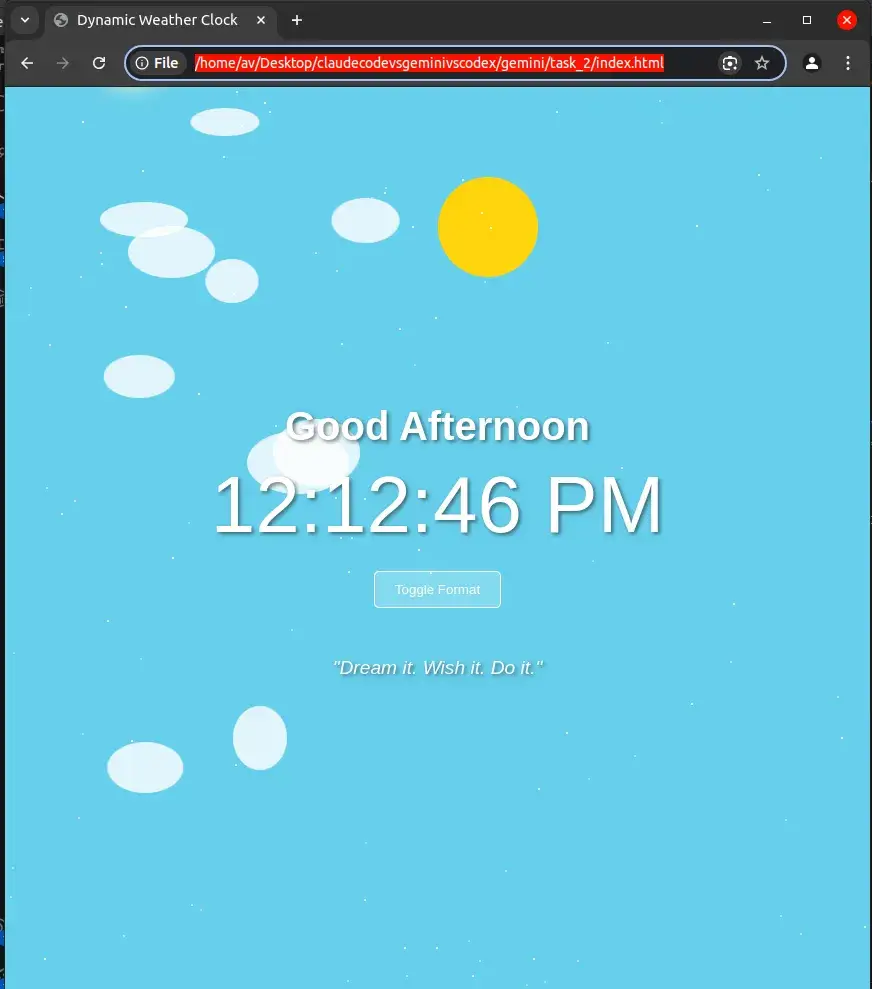Reload the current page
The height and width of the screenshot is (989, 872).
(99, 63)
